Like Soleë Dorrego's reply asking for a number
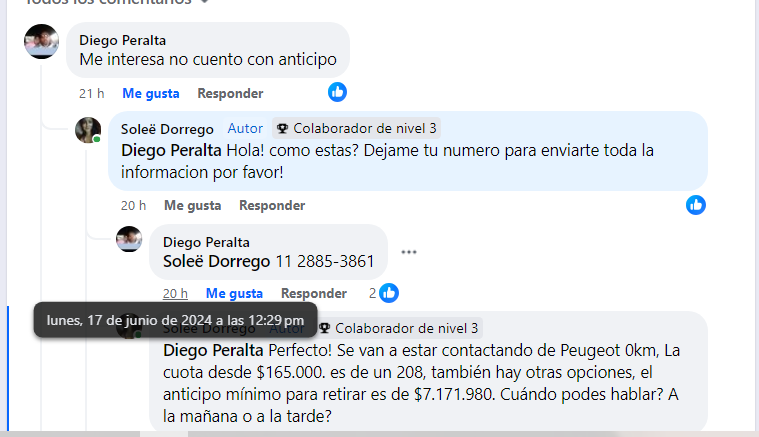This screenshot has width=759, height=437. 192,205
